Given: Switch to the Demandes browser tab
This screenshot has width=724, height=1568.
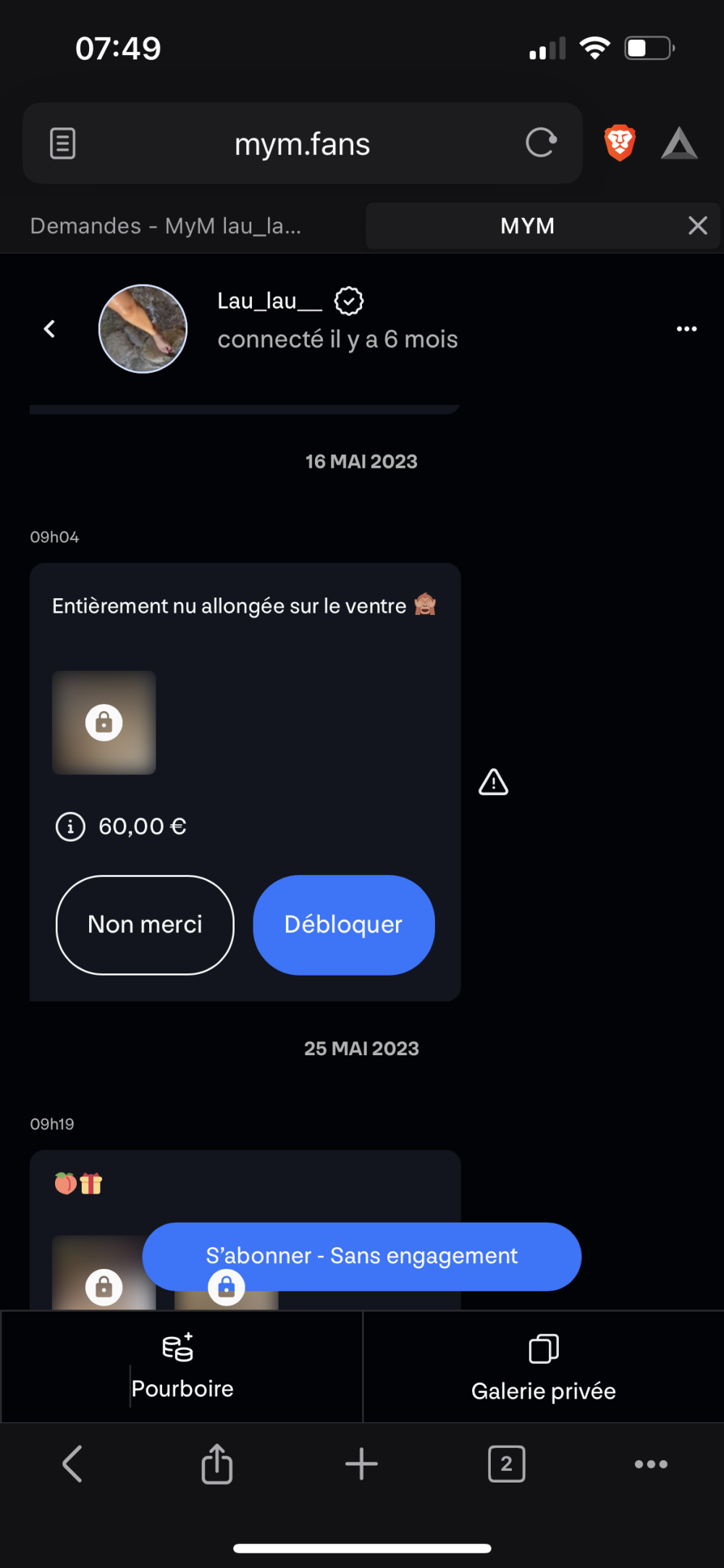Looking at the screenshot, I should point(167,226).
